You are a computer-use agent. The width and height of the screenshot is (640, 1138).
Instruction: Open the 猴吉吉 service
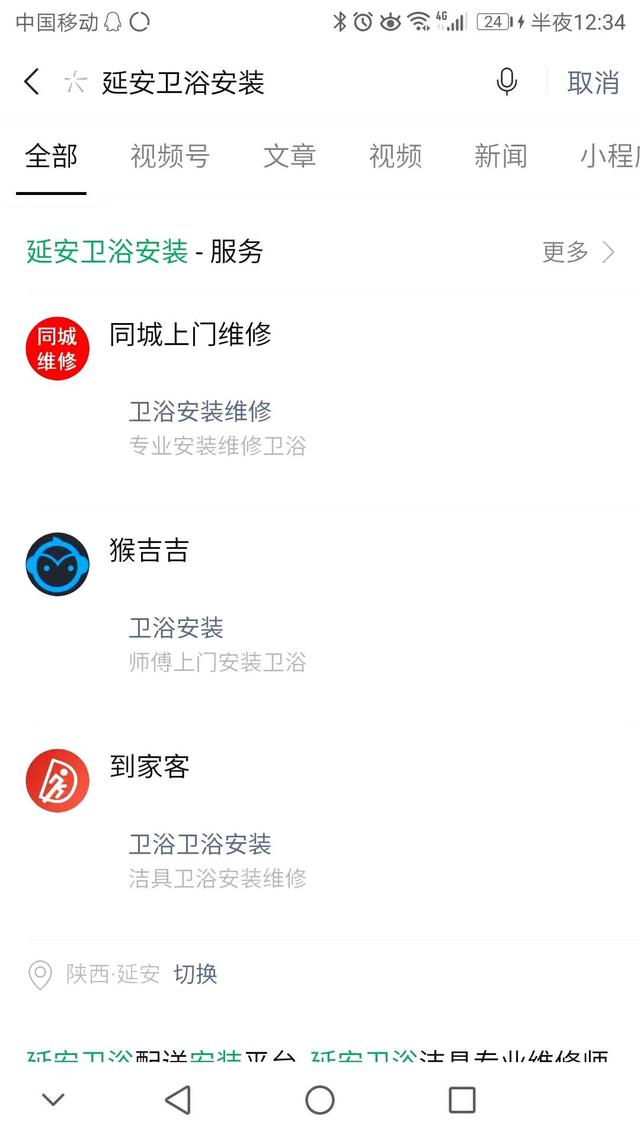pyautogui.click(x=149, y=551)
